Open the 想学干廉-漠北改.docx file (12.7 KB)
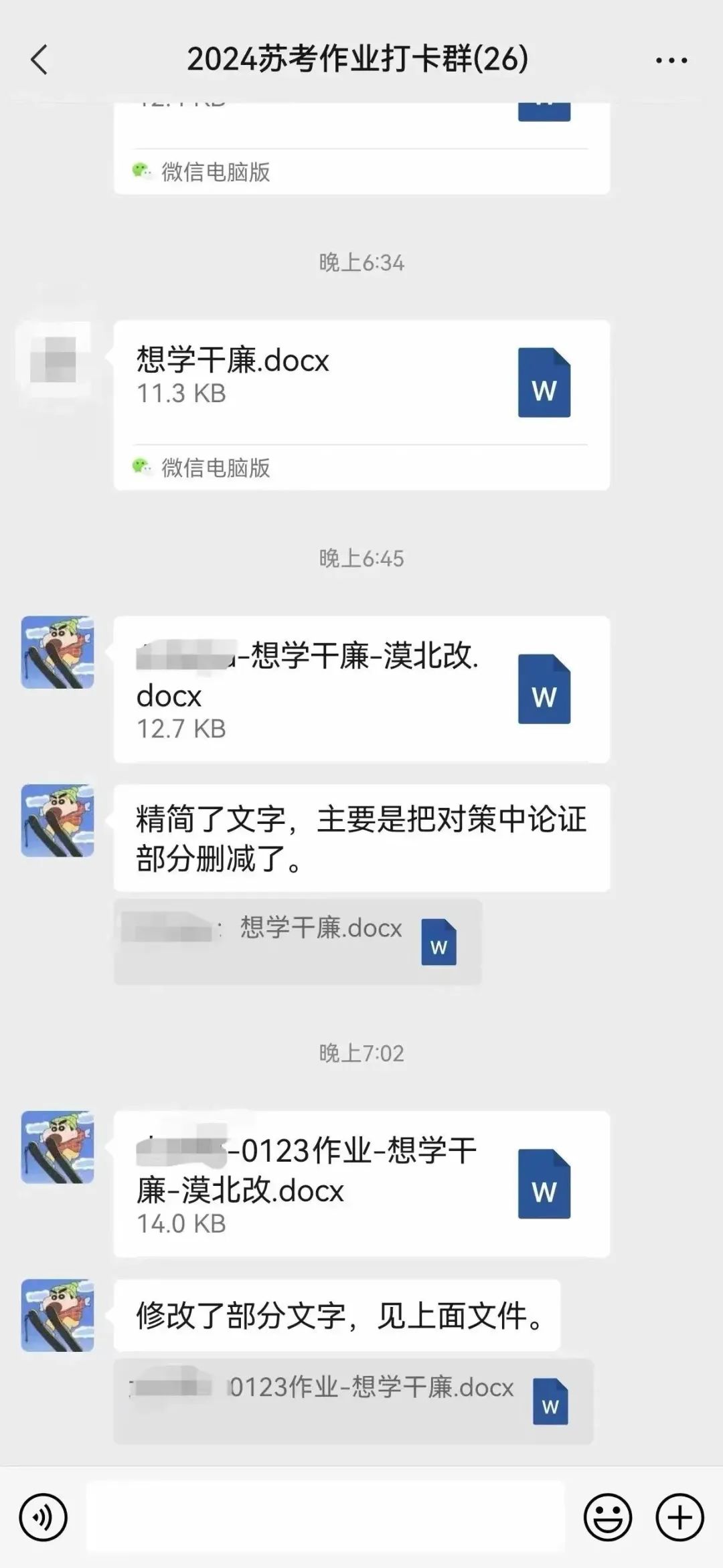This screenshot has height=1568, width=723. 361,689
